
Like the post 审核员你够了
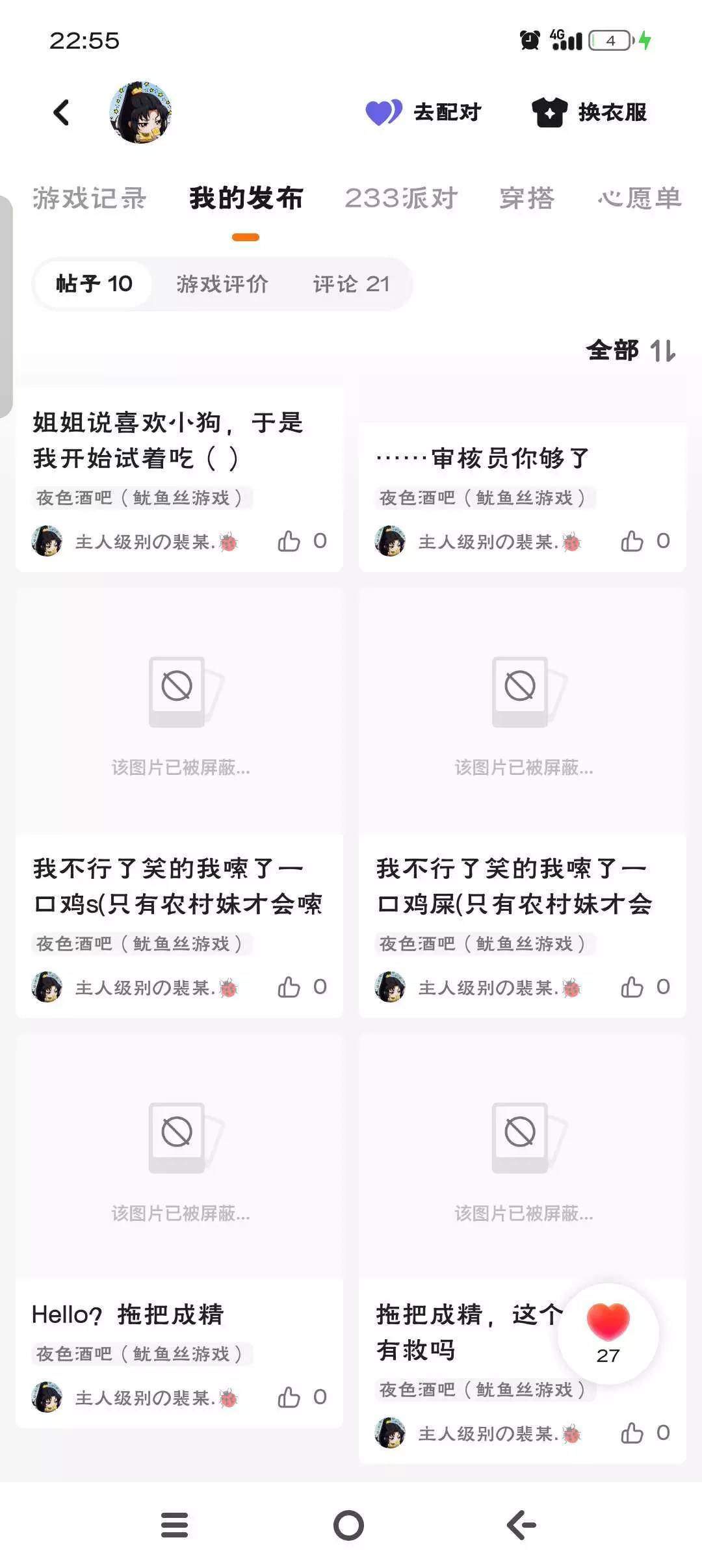[632, 541]
